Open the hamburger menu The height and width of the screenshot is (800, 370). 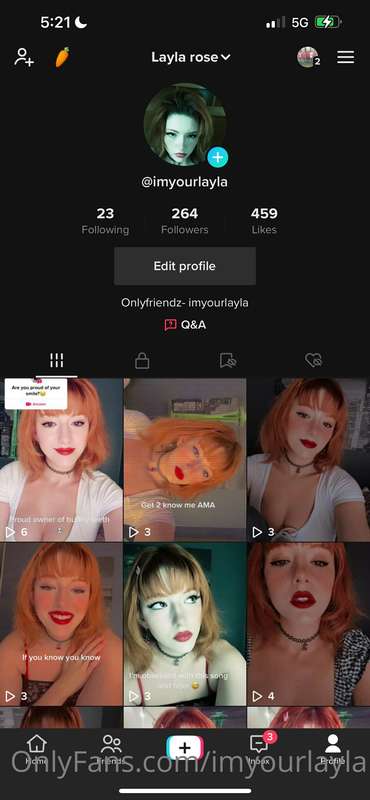pyautogui.click(x=346, y=57)
